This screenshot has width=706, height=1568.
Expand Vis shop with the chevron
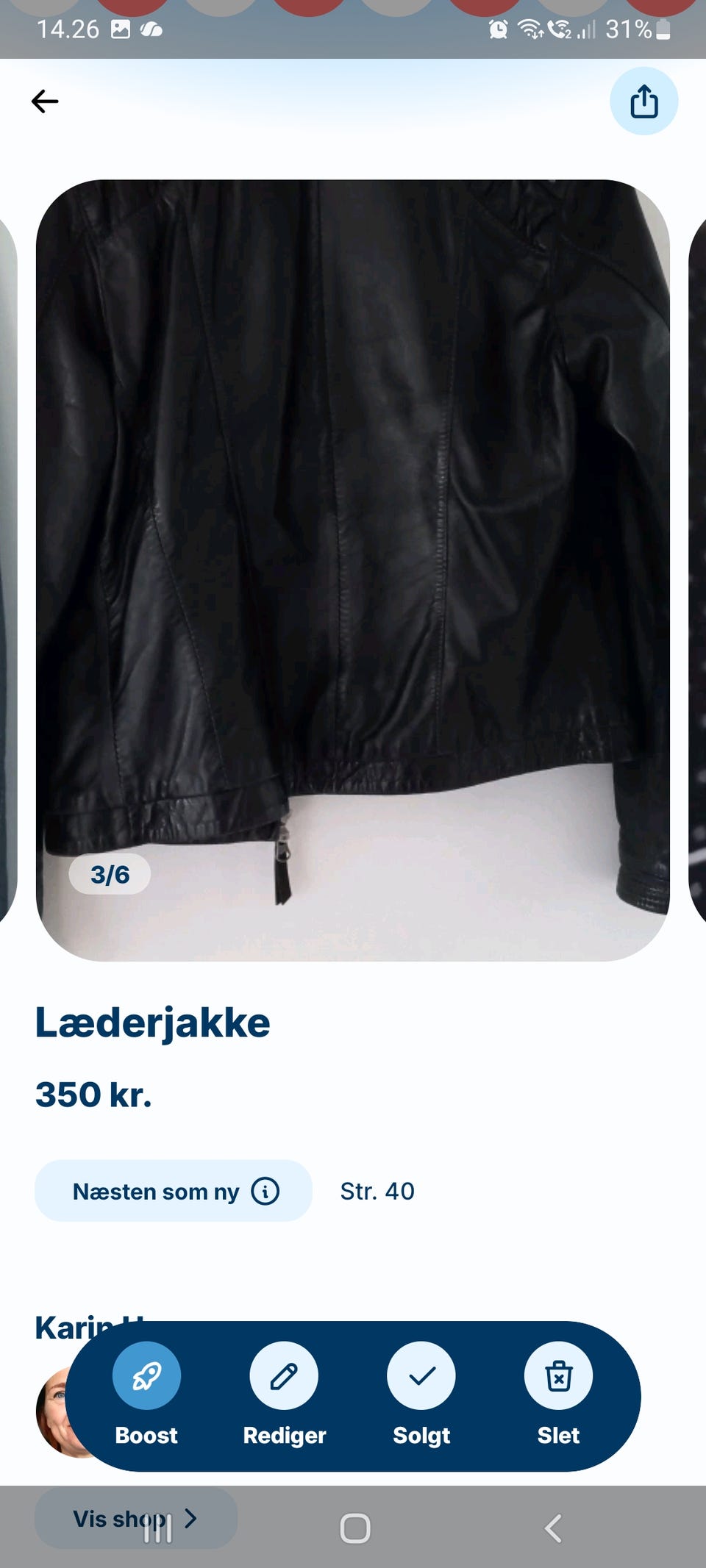point(191,1519)
